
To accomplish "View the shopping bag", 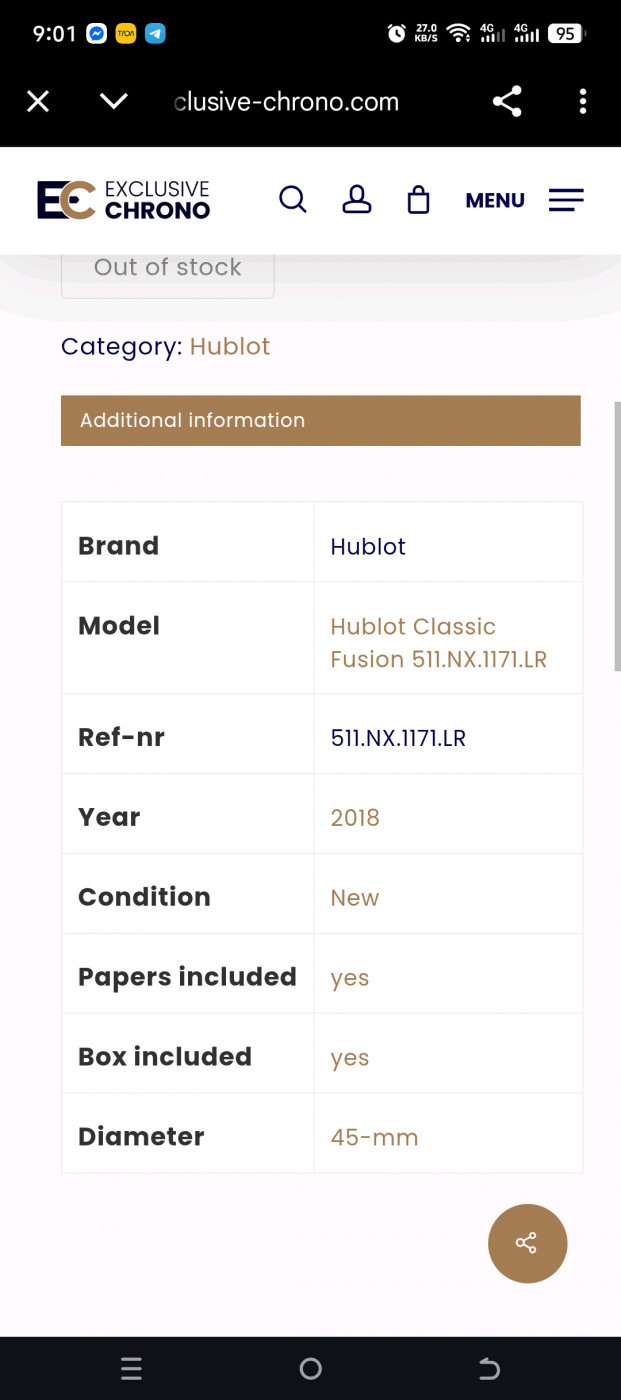I will [x=419, y=200].
